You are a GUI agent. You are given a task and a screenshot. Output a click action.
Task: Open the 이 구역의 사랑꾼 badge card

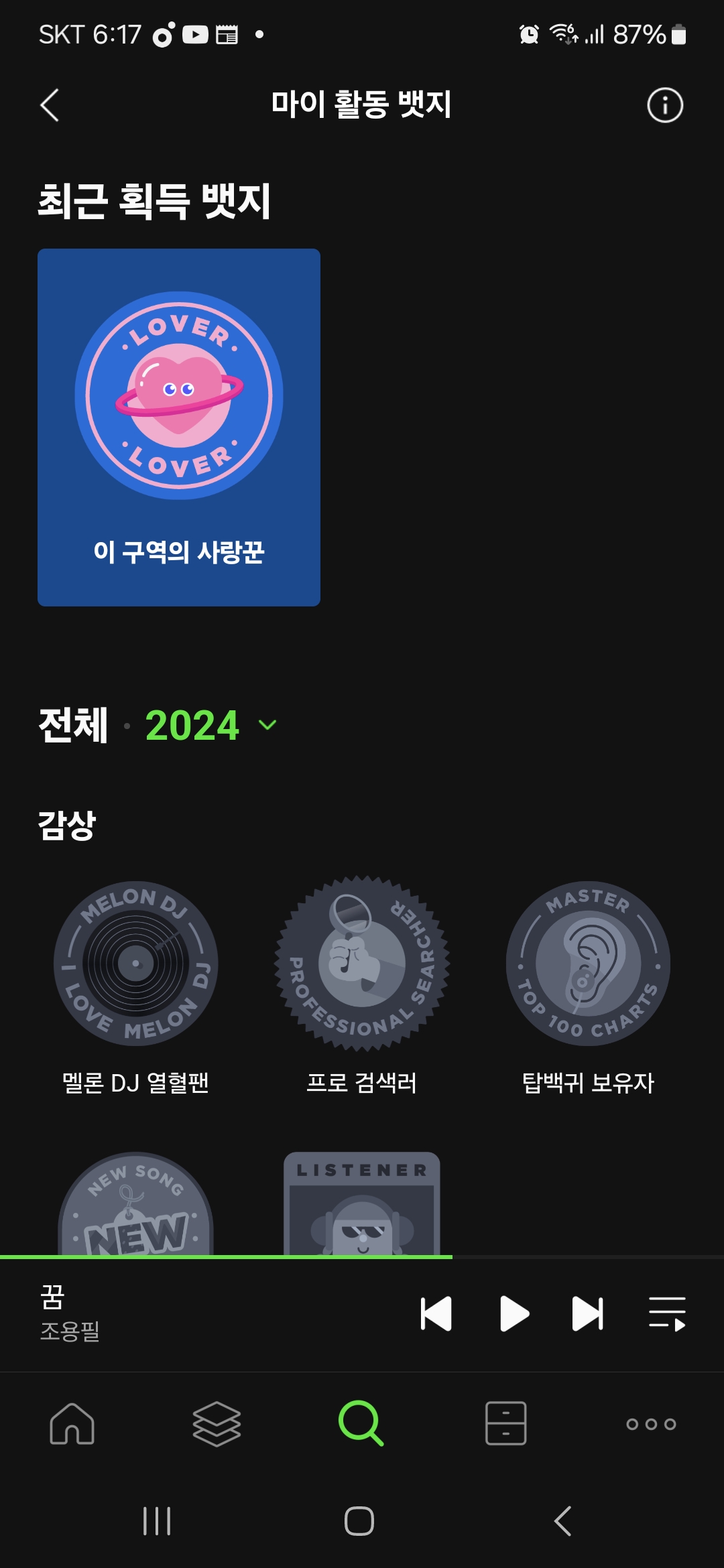[x=179, y=427]
